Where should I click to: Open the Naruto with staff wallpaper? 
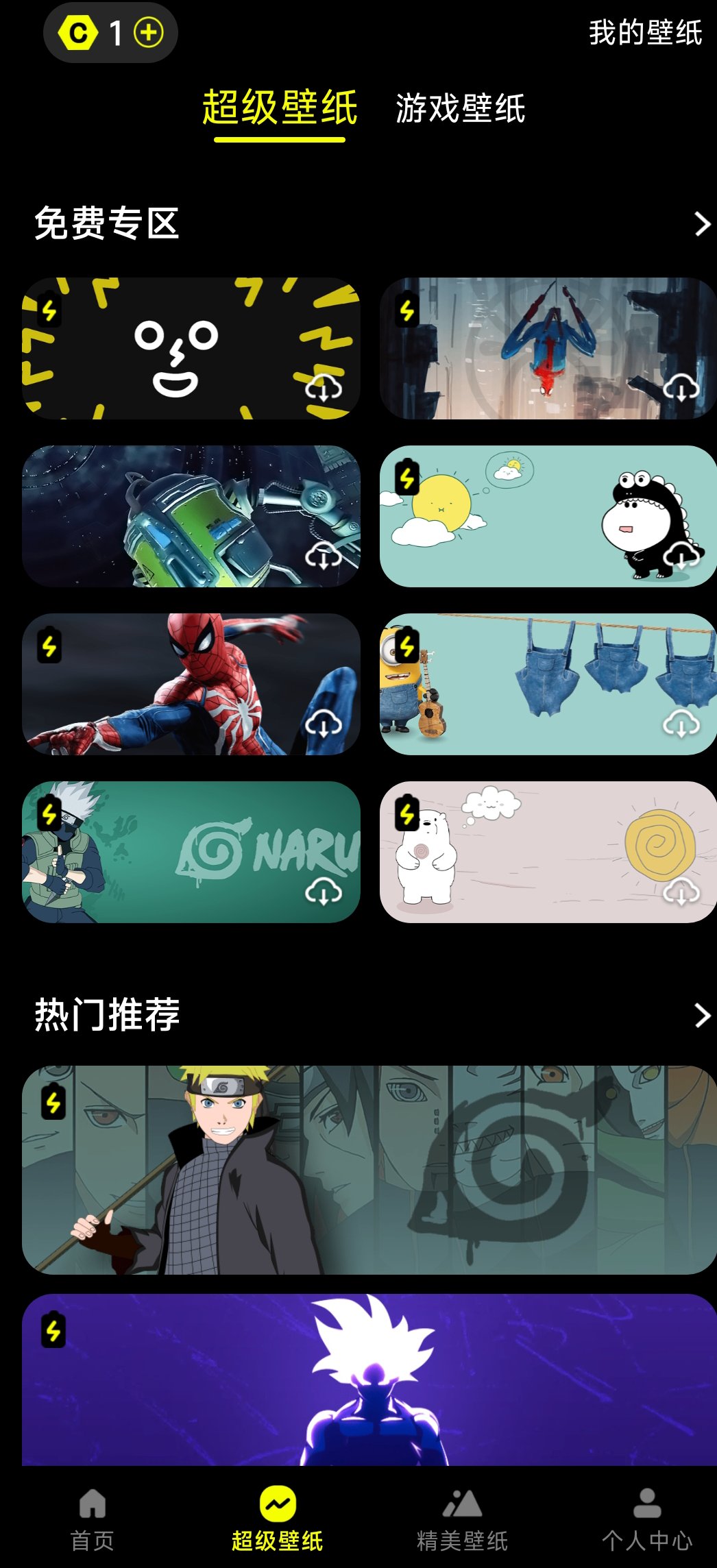click(x=369, y=1169)
